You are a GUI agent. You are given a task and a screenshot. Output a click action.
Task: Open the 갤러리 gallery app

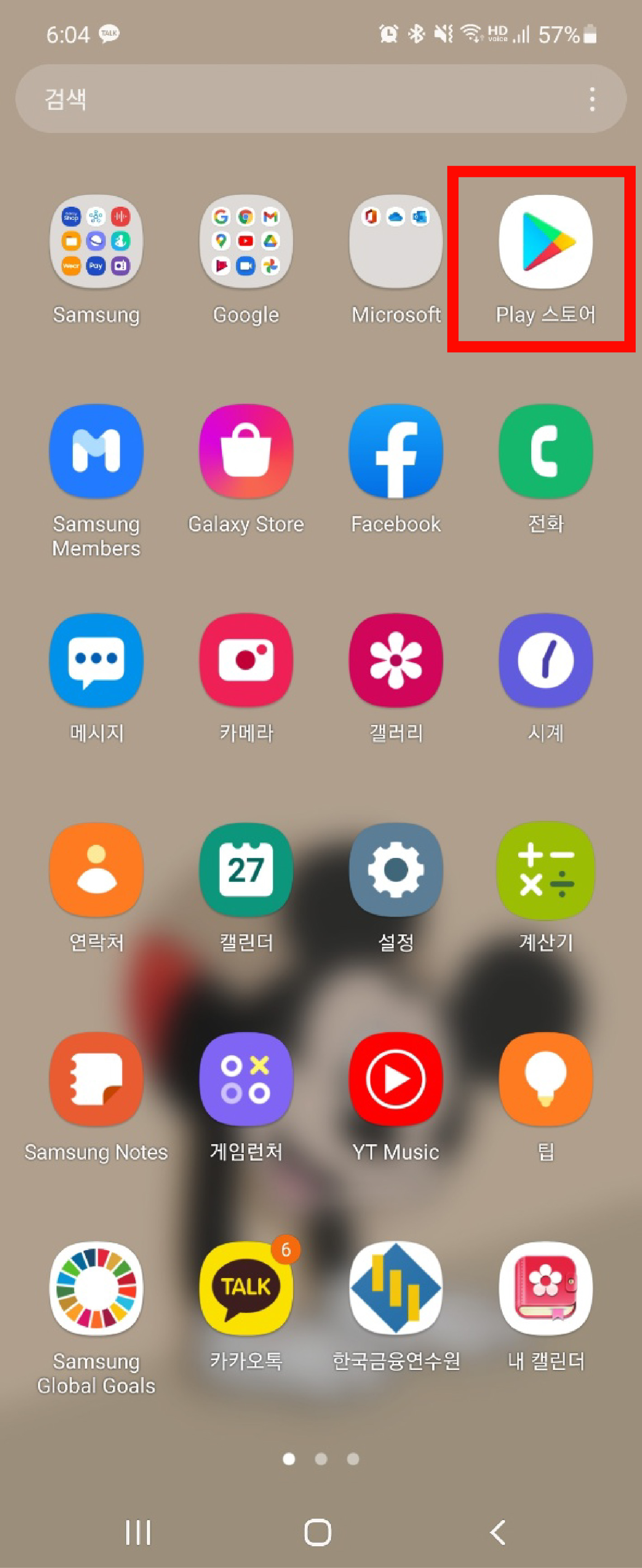click(396, 660)
